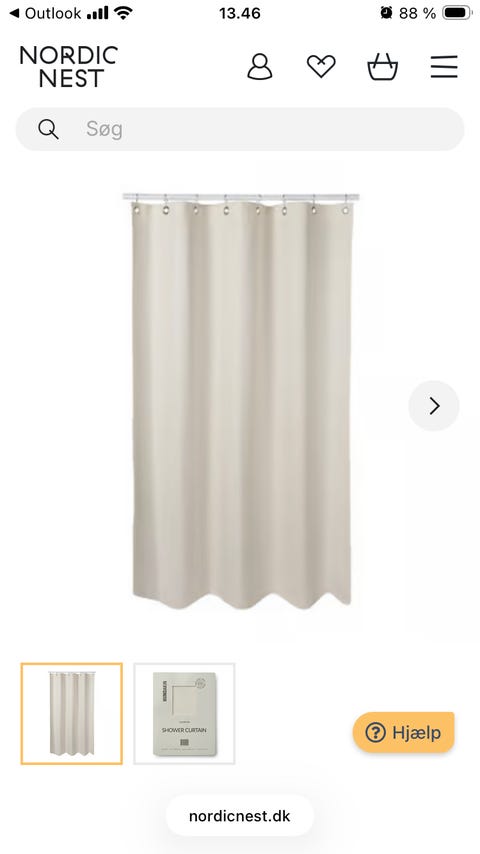The image size is (480, 854).
Task: Return to Outlook via the back breadcrumb
Action: [46, 13]
